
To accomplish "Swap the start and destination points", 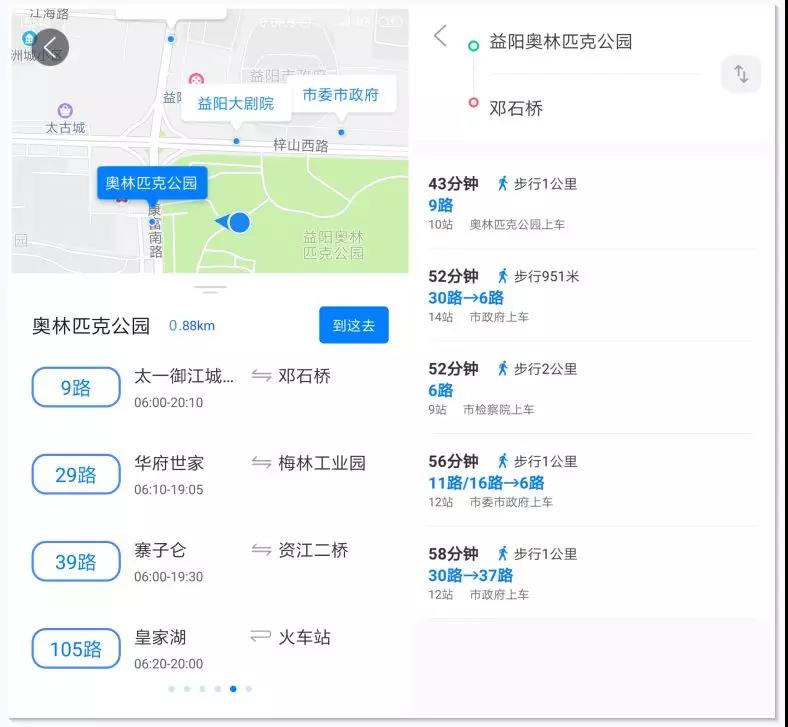I will [740, 74].
